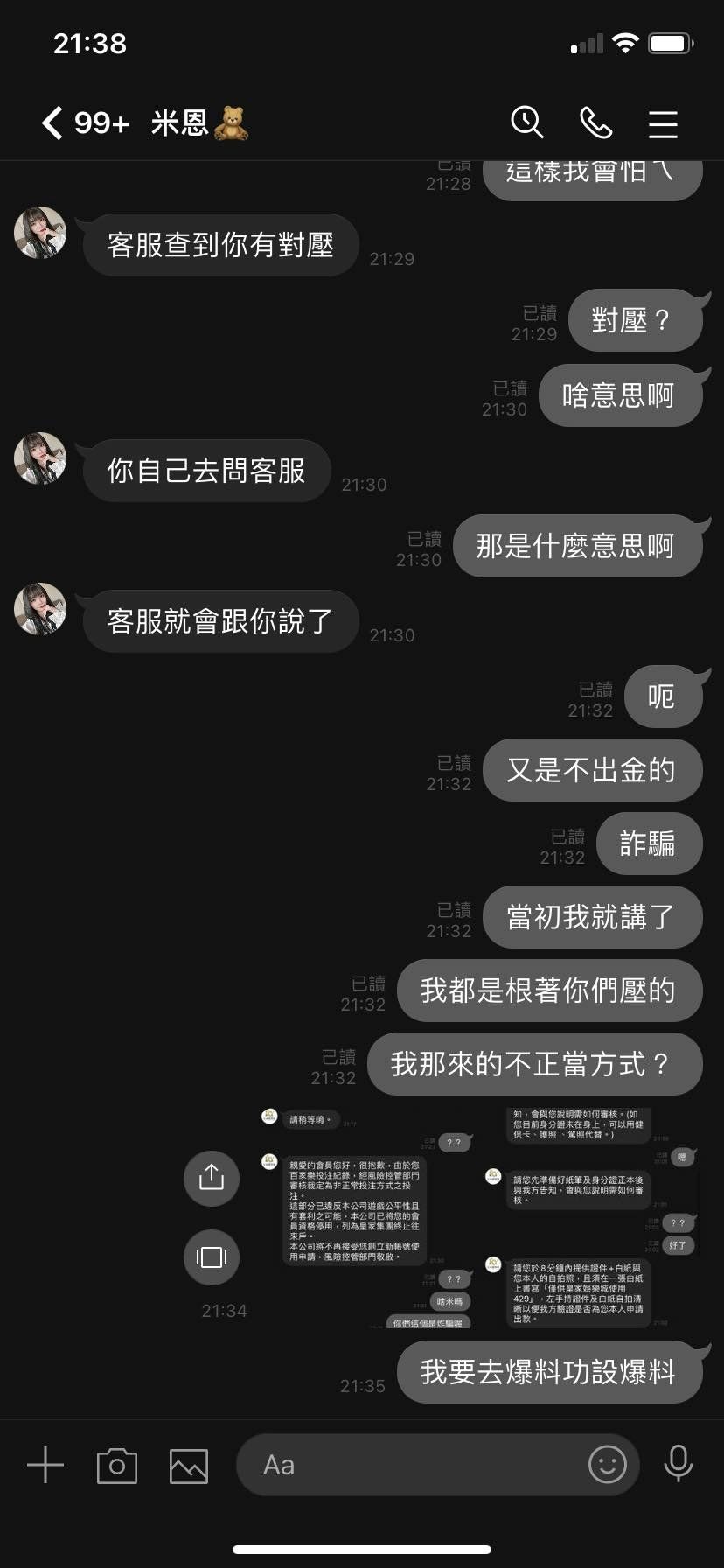
Task: Open the emoji and sticker picker
Action: click(x=607, y=1464)
